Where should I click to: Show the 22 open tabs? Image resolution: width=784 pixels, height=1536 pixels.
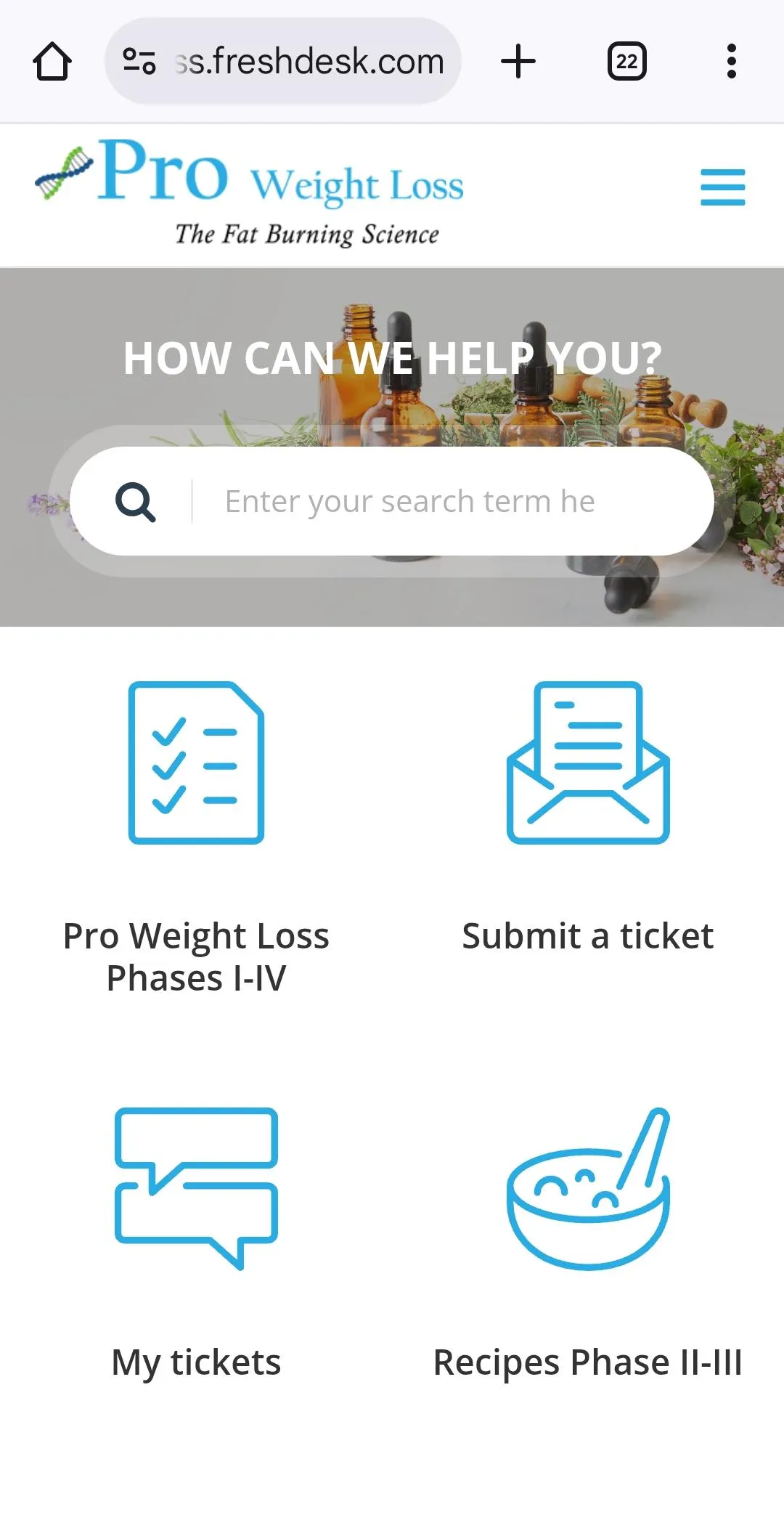click(626, 62)
